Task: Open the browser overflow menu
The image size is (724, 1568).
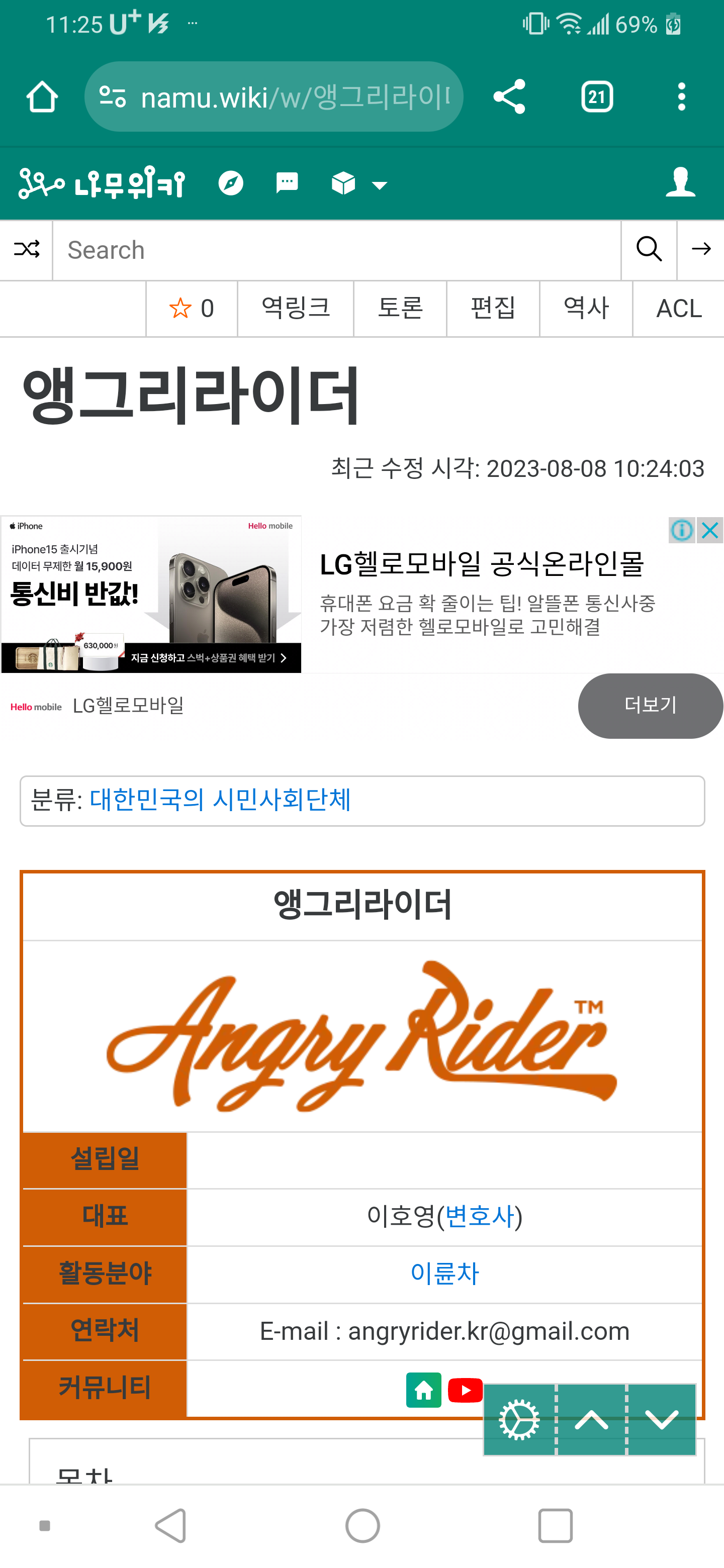Action: (x=681, y=97)
